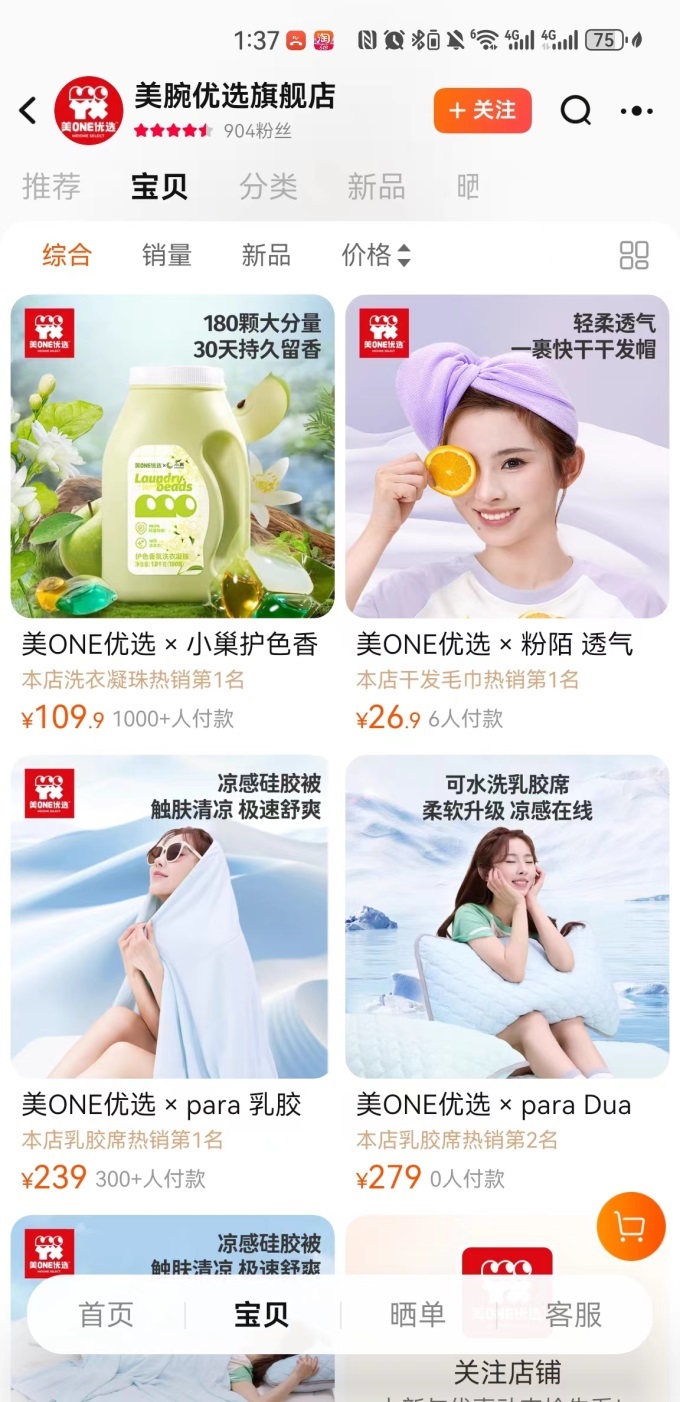Switch to the 推荐 tab

(x=51, y=186)
